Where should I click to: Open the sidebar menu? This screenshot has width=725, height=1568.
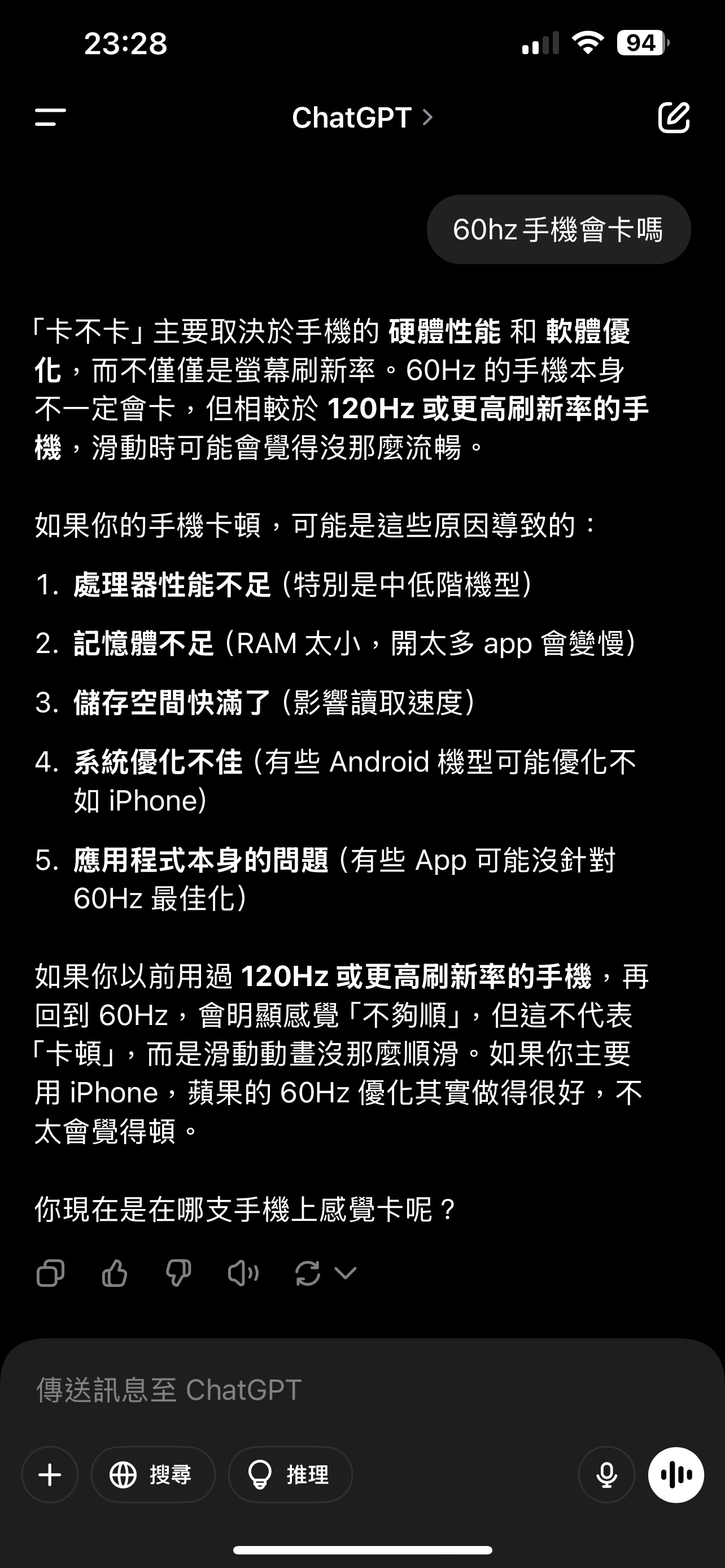(50, 117)
